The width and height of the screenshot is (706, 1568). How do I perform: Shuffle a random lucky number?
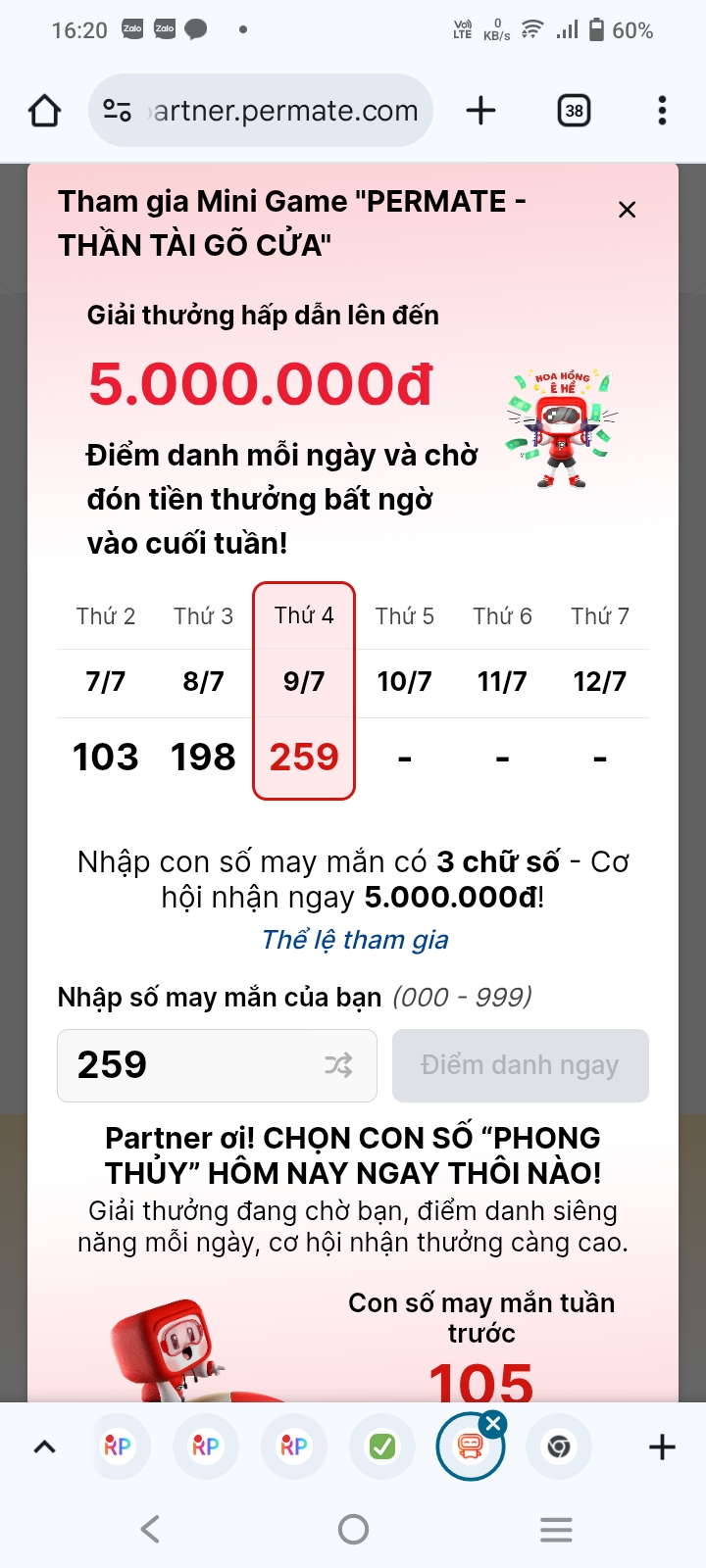[338, 1065]
